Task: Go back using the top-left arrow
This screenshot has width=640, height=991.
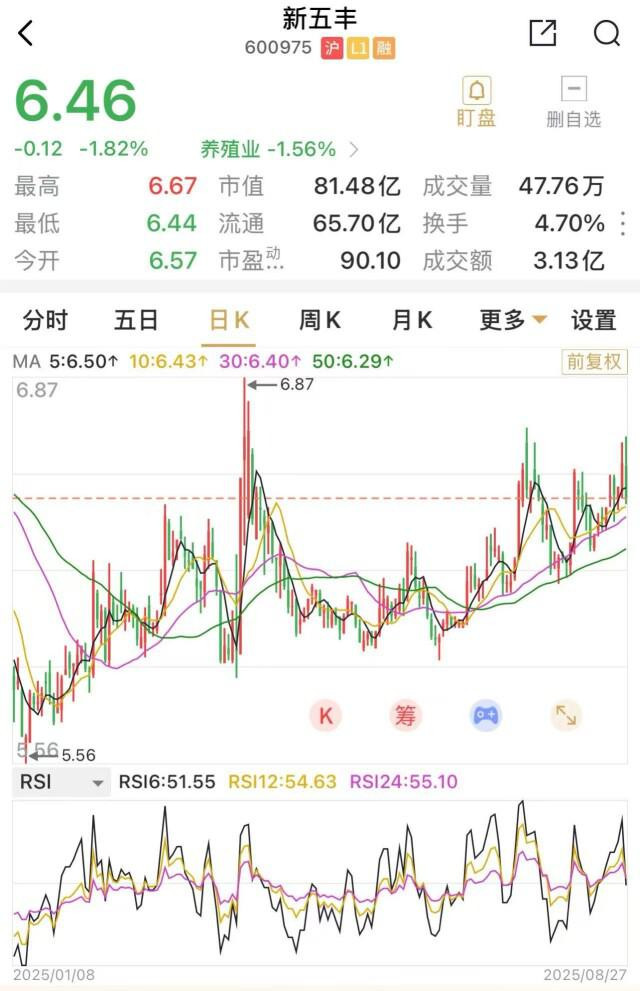Action: click(x=26, y=33)
